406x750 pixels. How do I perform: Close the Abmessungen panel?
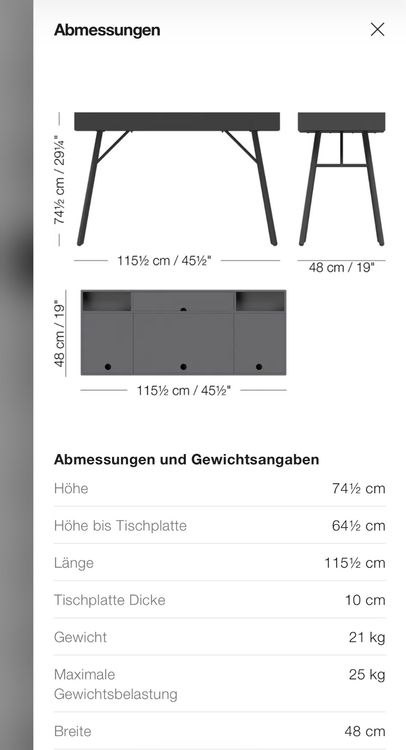pos(377,30)
